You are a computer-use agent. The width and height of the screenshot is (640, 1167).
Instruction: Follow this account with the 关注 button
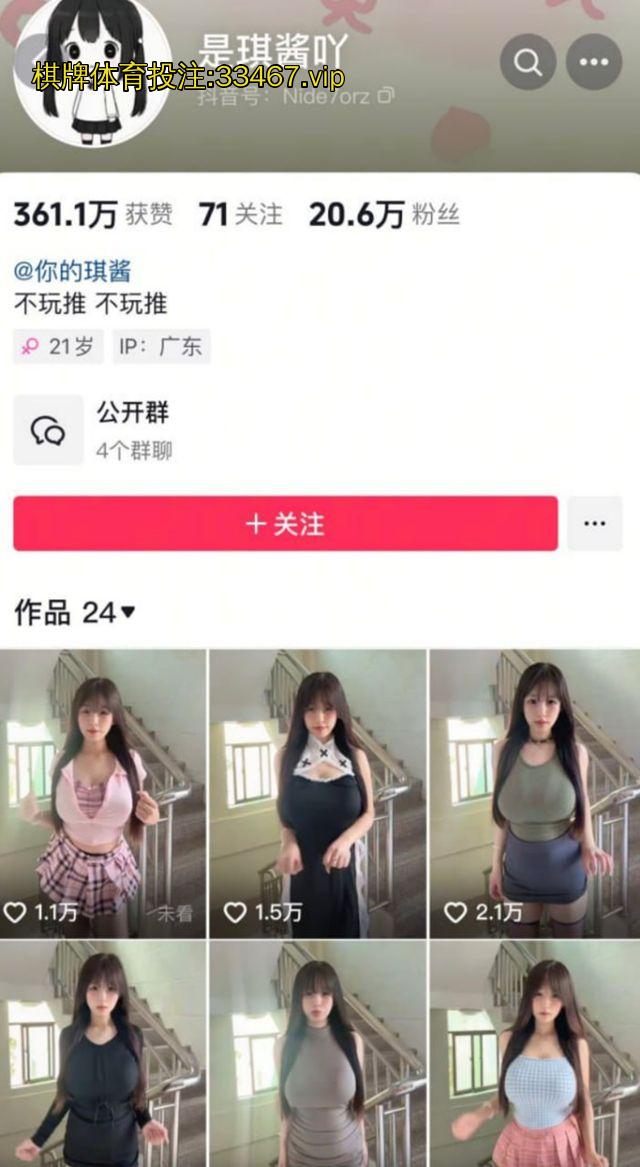pos(285,523)
